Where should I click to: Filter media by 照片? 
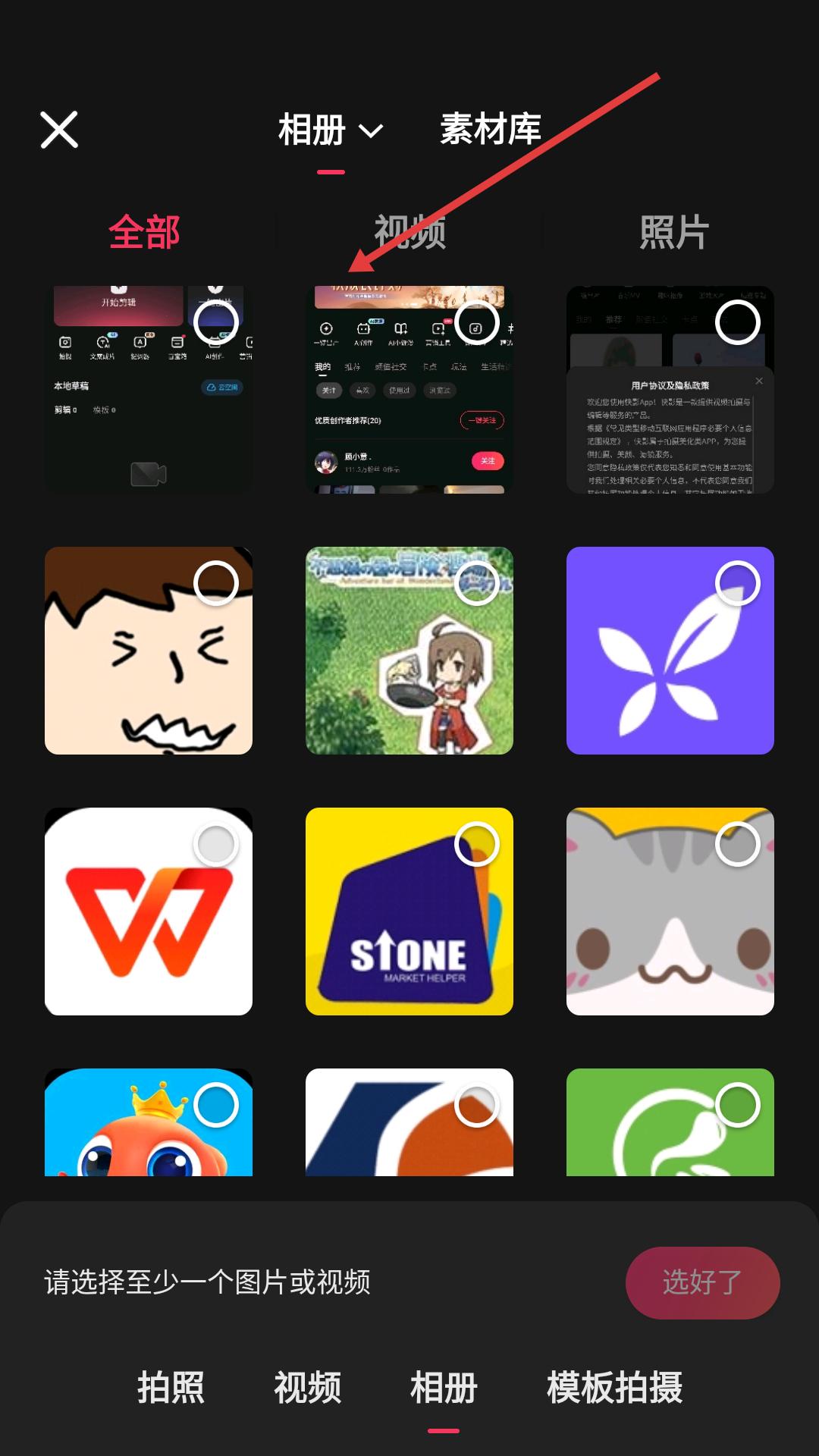[x=673, y=232]
